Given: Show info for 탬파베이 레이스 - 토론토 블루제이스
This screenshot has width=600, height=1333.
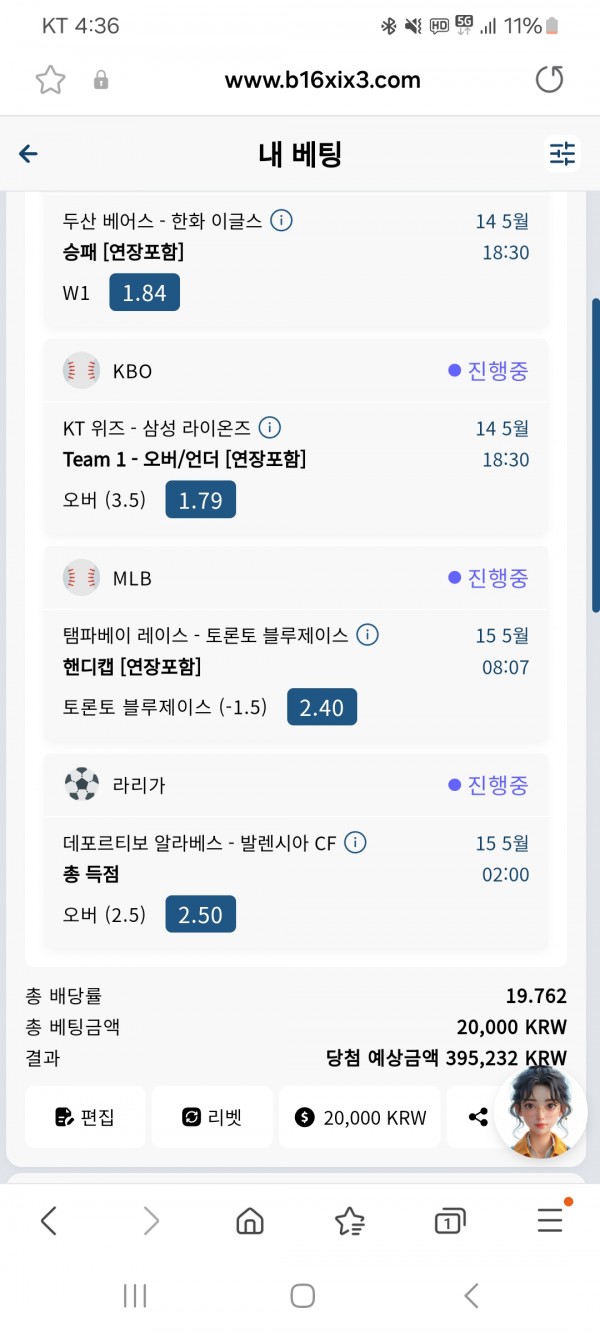Looking at the screenshot, I should click(x=367, y=635).
